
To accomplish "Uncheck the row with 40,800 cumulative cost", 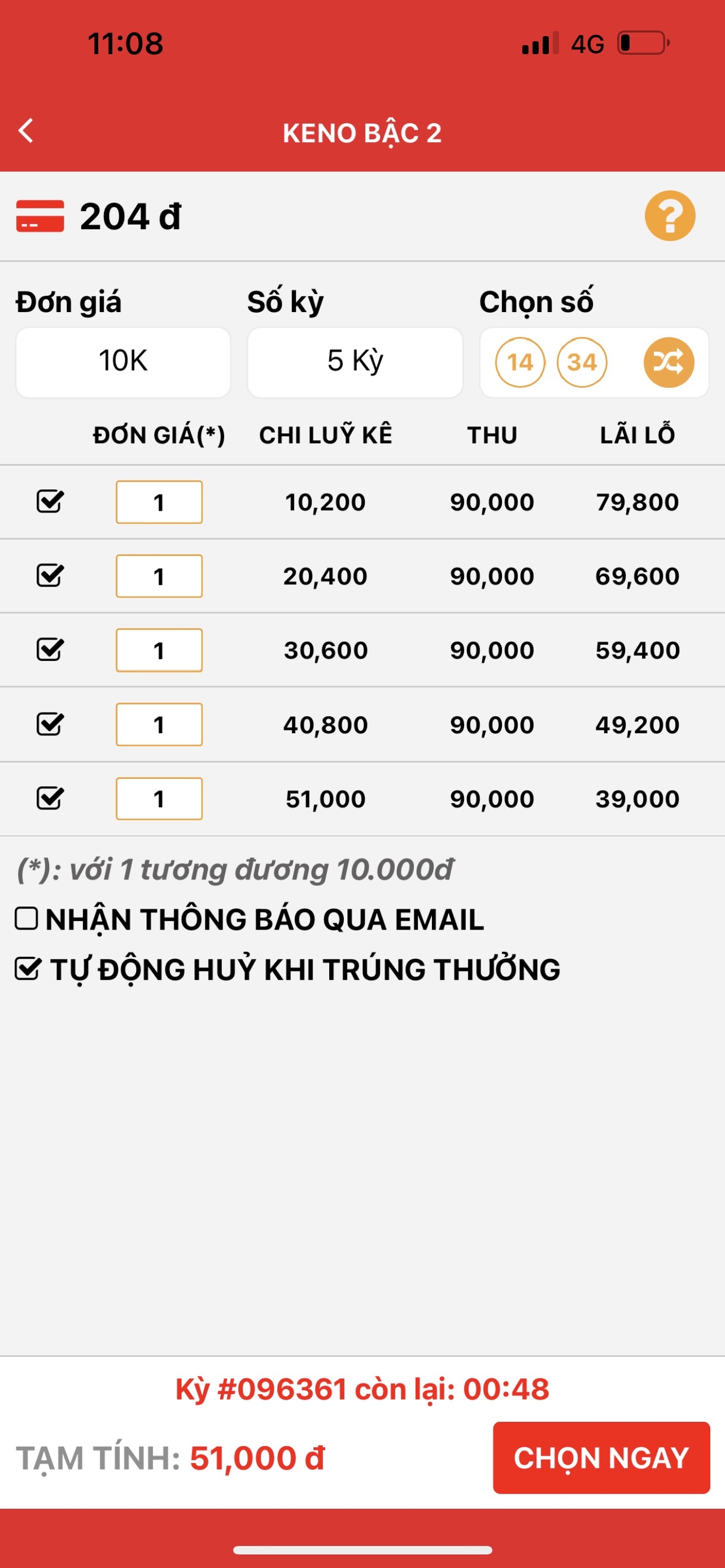I will point(50,724).
